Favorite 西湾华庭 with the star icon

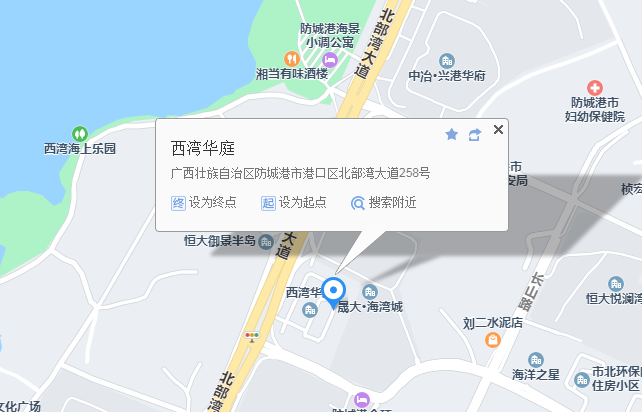click(x=451, y=134)
